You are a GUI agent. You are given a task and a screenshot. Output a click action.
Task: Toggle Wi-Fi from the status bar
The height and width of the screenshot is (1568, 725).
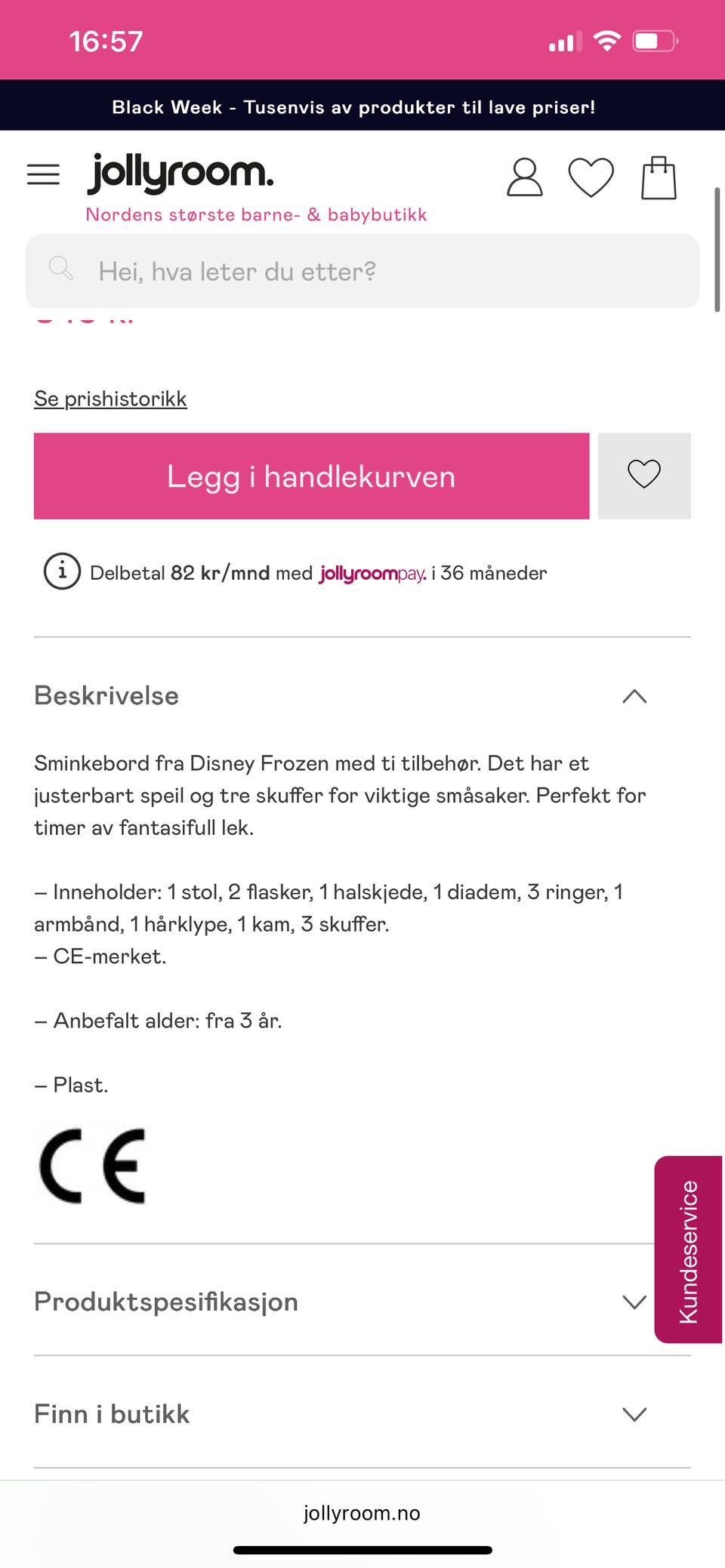(x=609, y=40)
